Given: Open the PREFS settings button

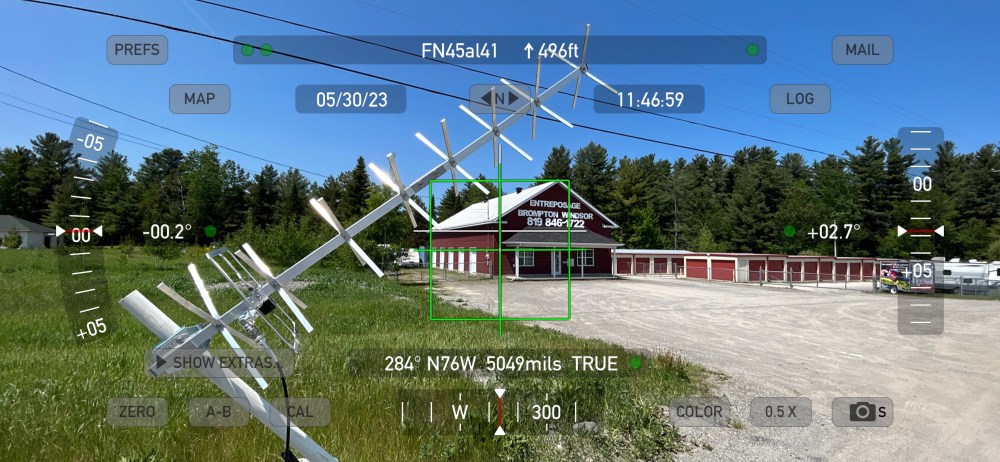Looking at the screenshot, I should [x=137, y=50].
